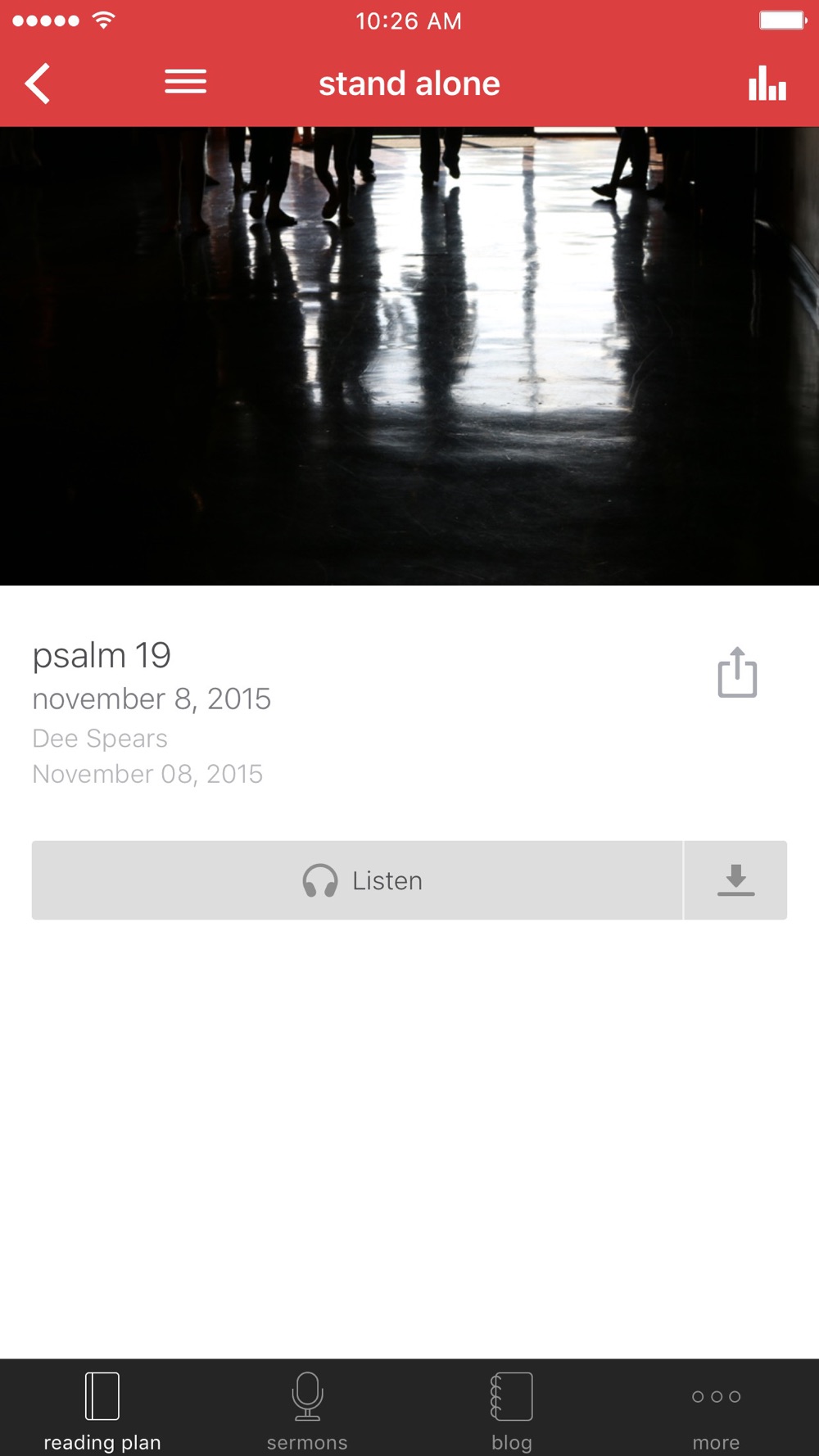This screenshot has width=819, height=1456.
Task: Go back using the header arrow
Action: 38,84
